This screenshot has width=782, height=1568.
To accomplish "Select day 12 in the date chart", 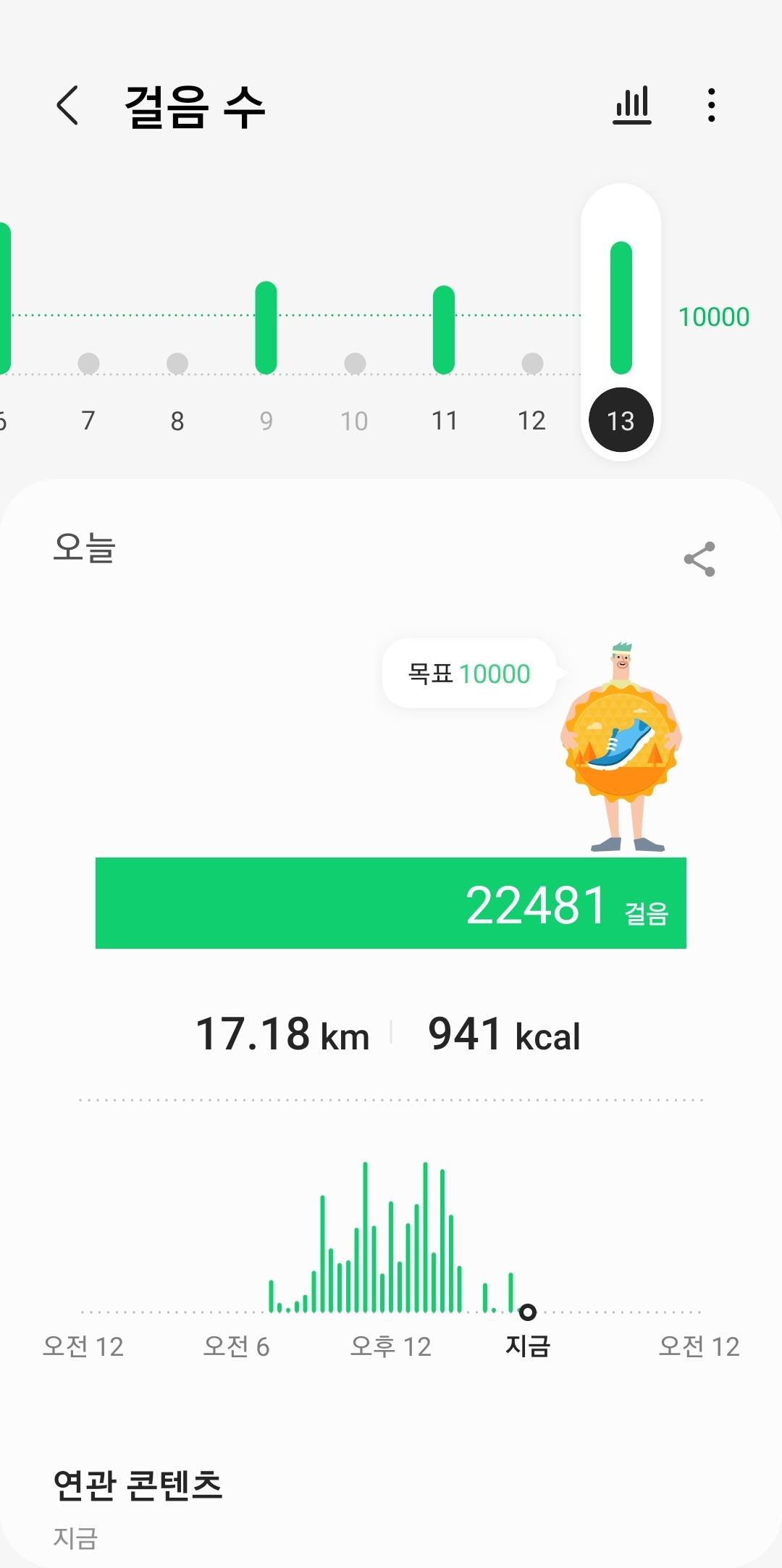I will point(532,419).
